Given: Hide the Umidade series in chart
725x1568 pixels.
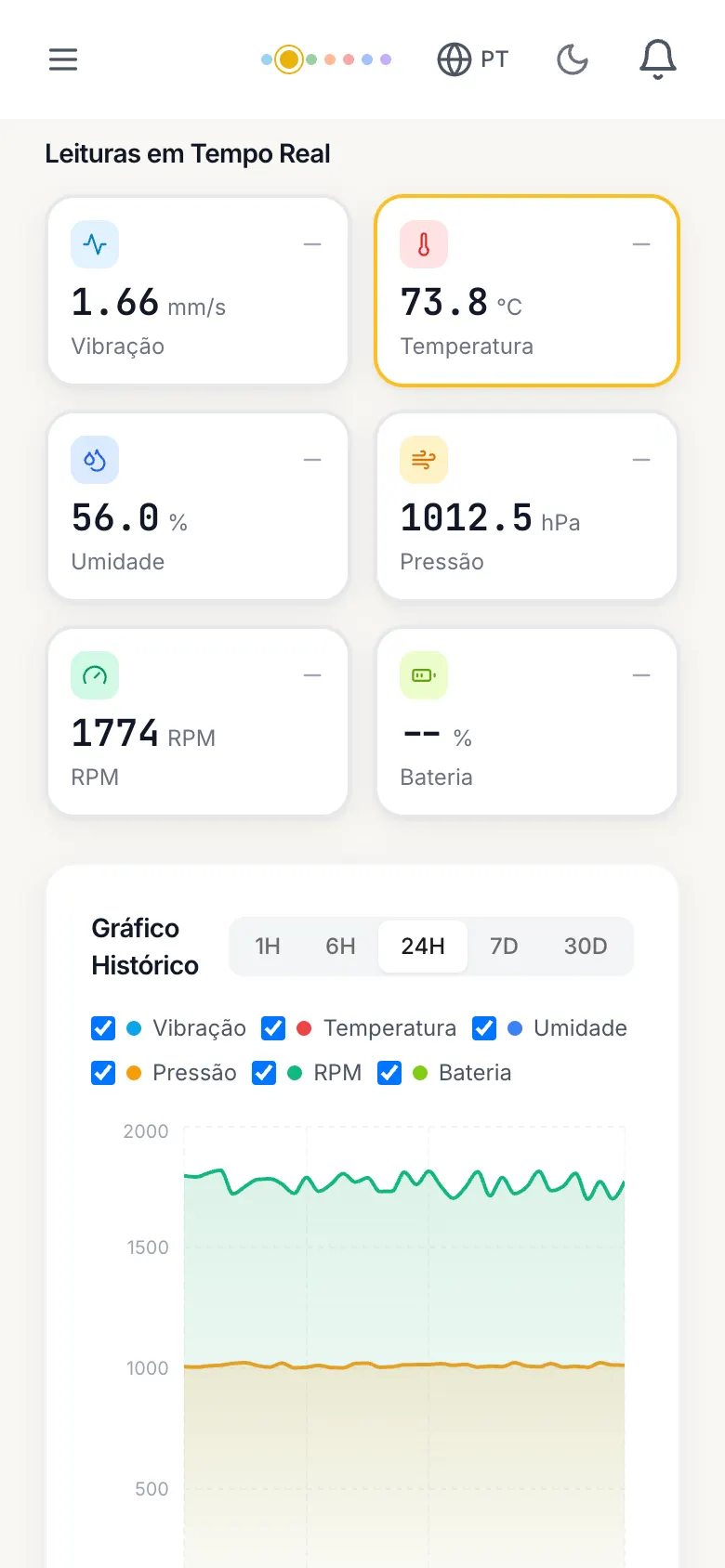Looking at the screenshot, I should pyautogui.click(x=484, y=1028).
